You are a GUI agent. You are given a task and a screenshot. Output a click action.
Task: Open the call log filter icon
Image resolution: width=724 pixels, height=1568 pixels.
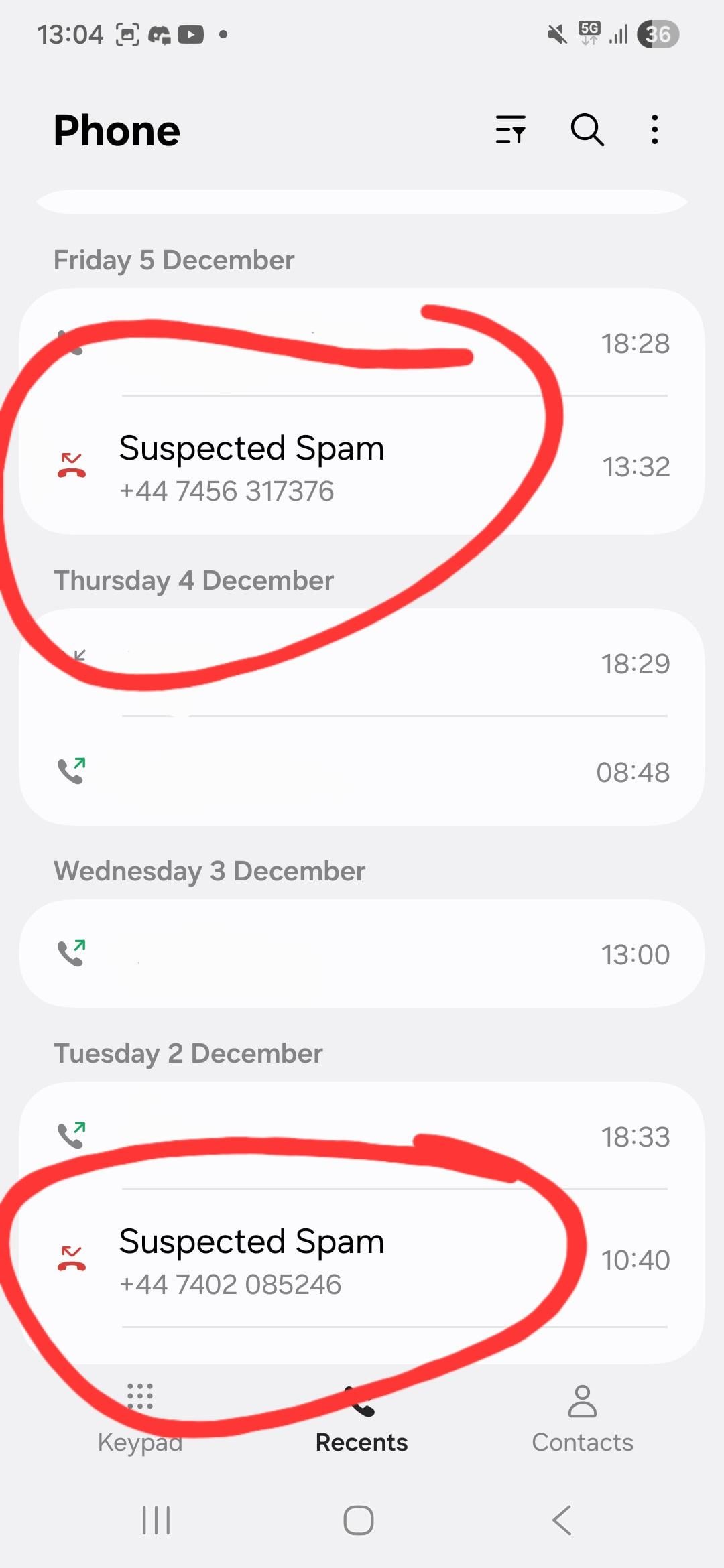511,129
